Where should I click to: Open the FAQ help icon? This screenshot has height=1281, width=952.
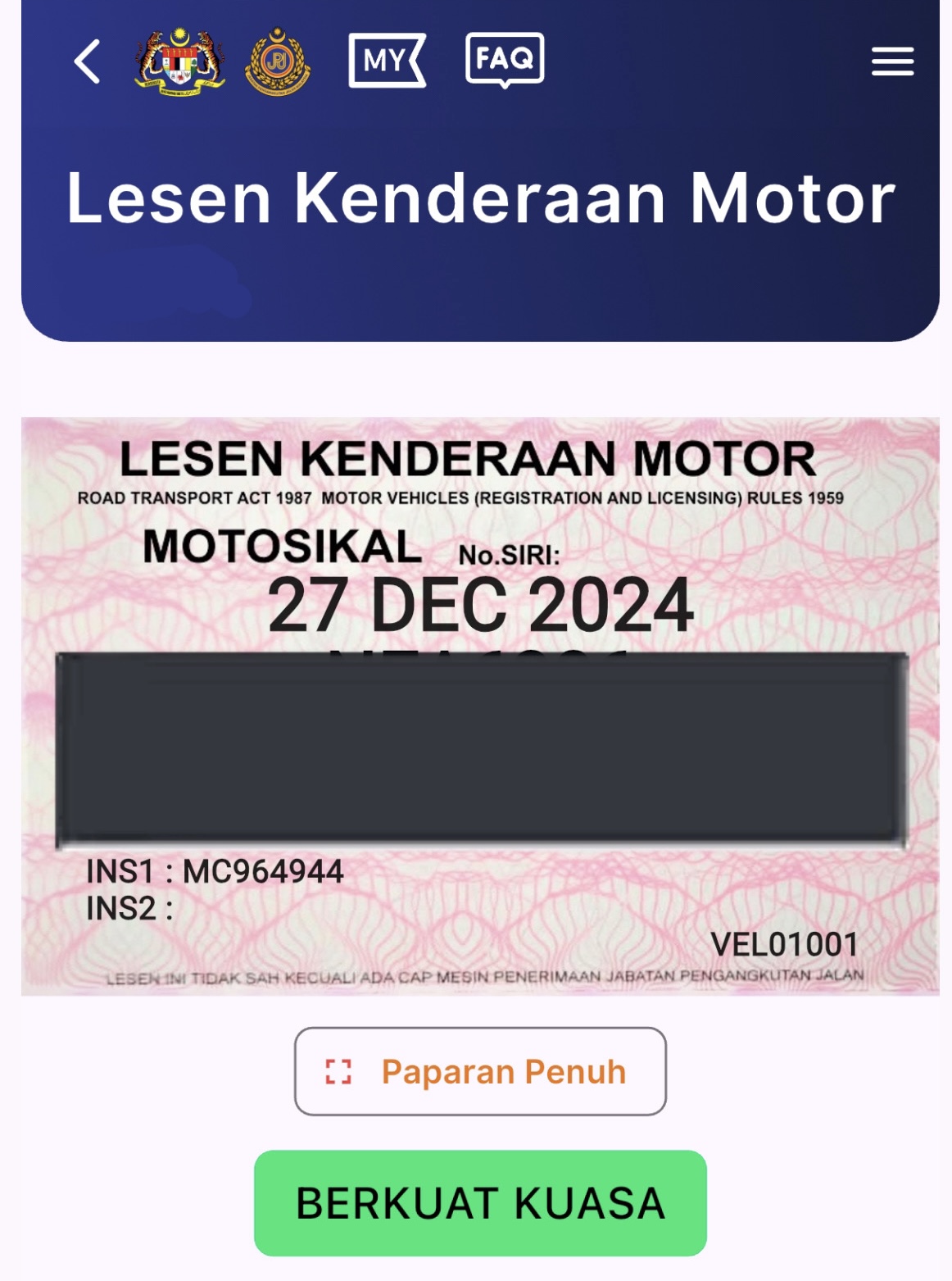click(505, 59)
